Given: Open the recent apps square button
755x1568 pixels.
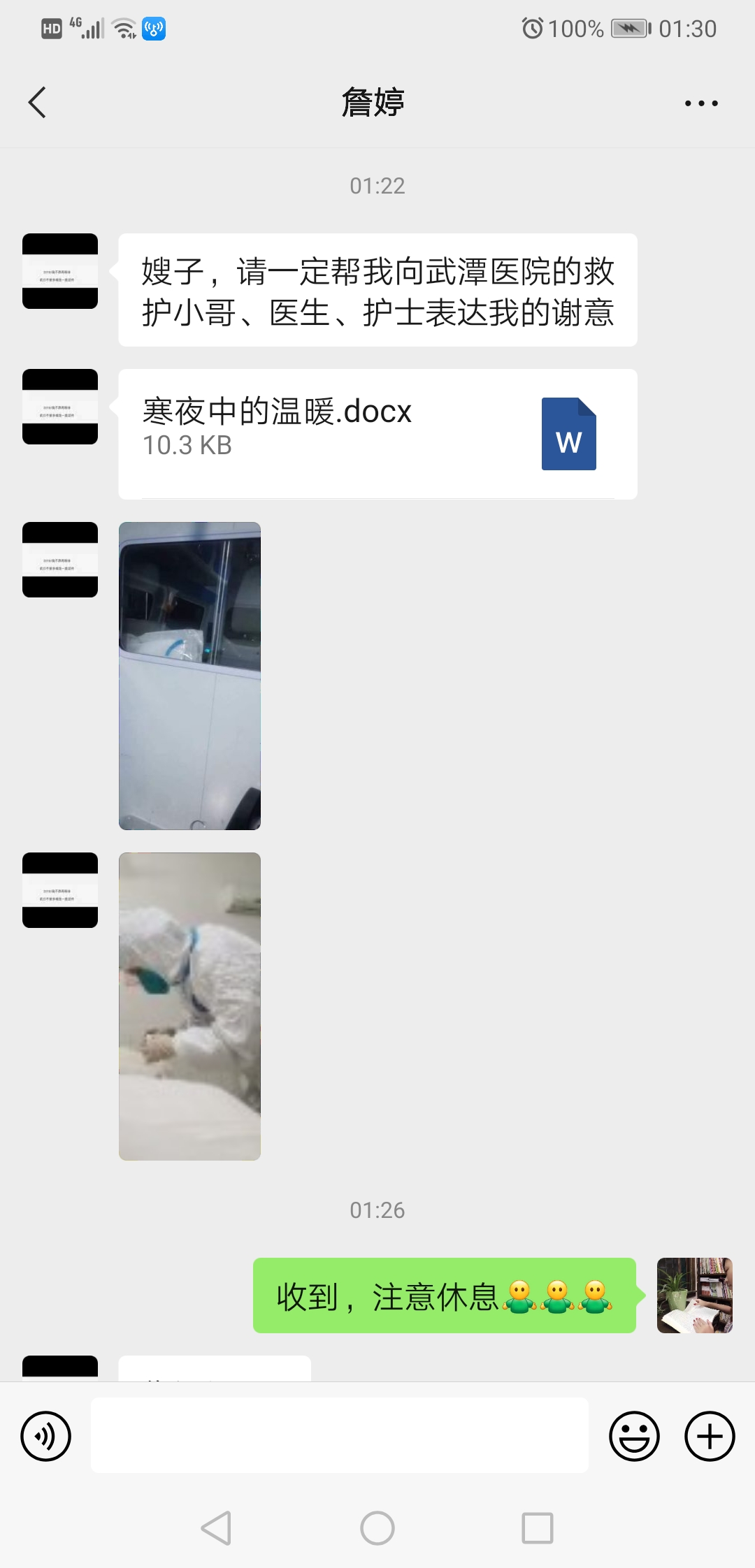Looking at the screenshot, I should [538, 1528].
